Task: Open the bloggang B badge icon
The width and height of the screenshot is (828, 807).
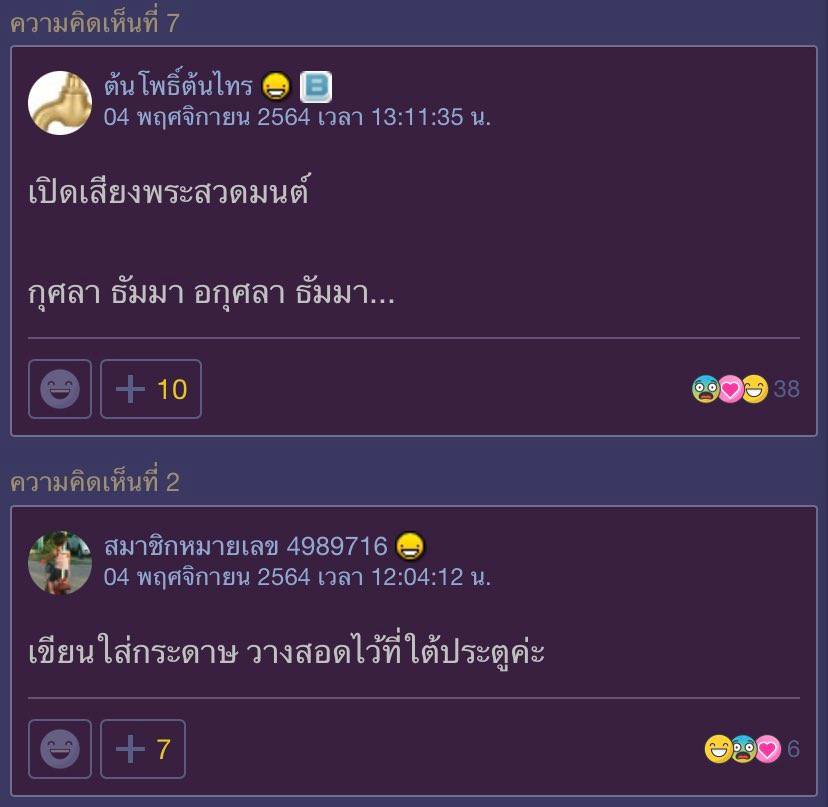Action: pos(316,88)
